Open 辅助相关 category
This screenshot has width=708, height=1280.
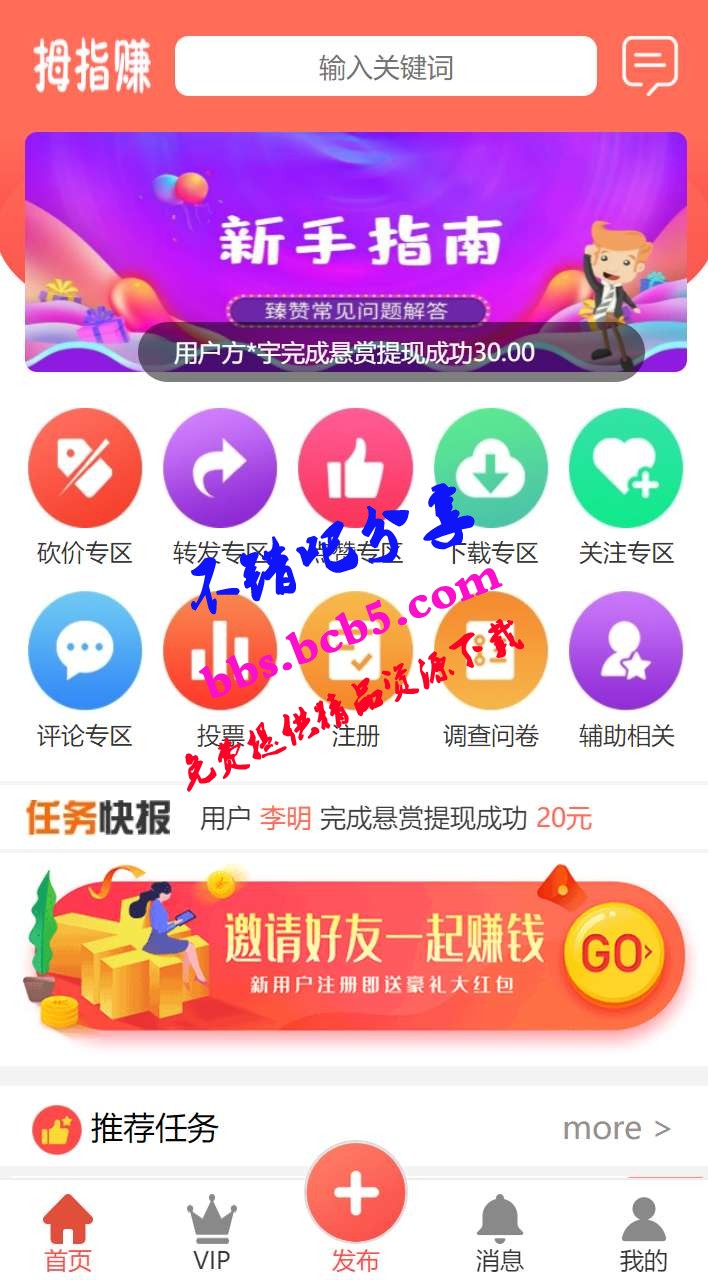626,651
